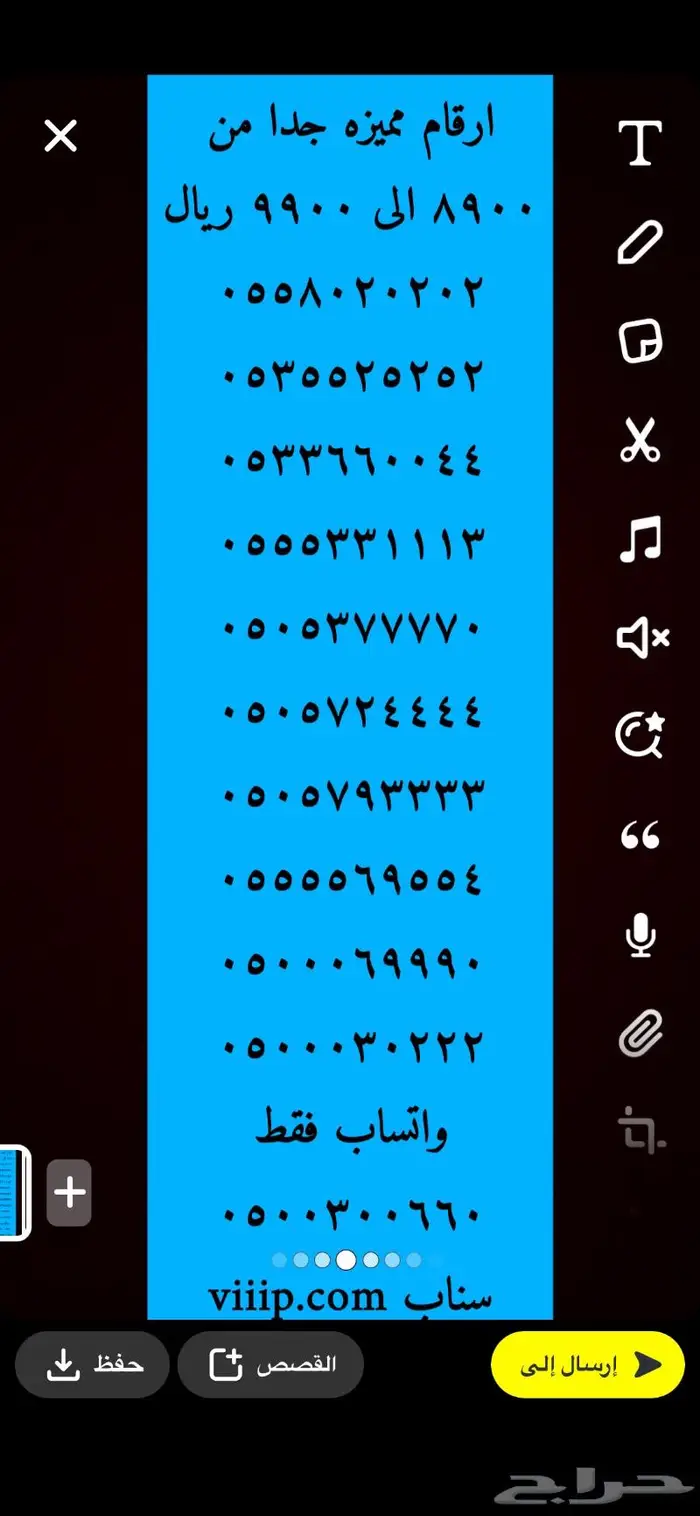Image resolution: width=700 pixels, height=1516 pixels.
Task: Add music to the snap
Action: click(640, 540)
